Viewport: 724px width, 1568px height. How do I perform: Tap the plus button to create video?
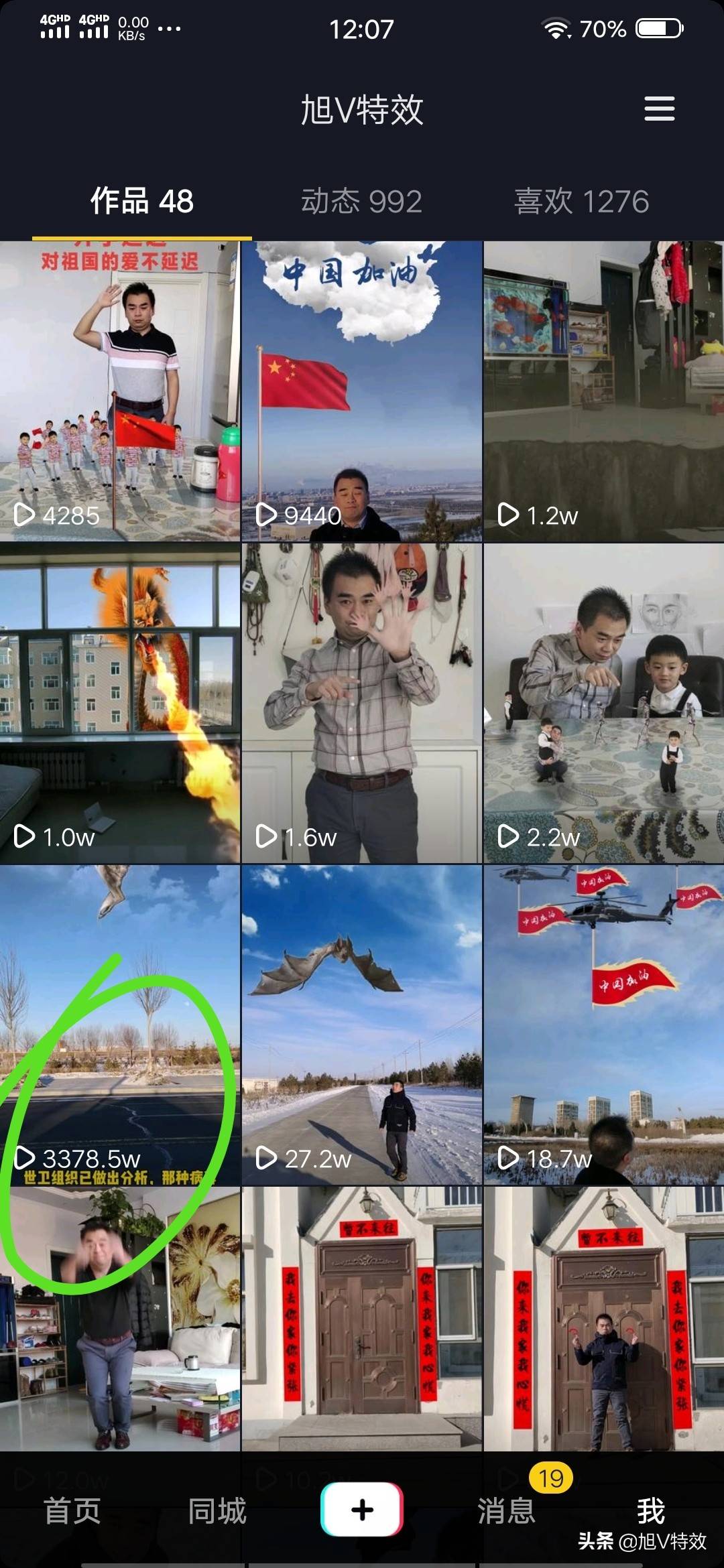coord(362,1510)
